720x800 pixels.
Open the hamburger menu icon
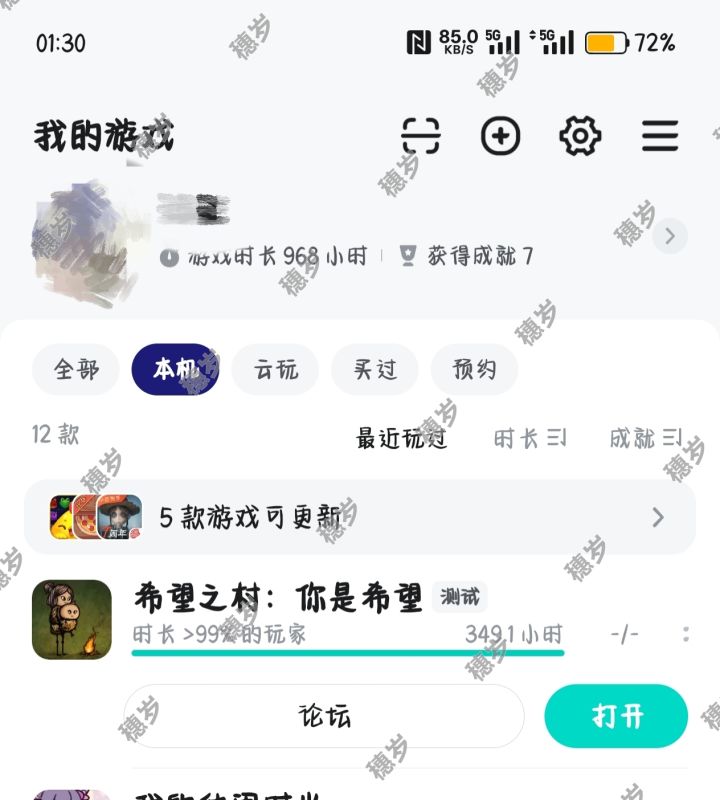click(x=660, y=136)
